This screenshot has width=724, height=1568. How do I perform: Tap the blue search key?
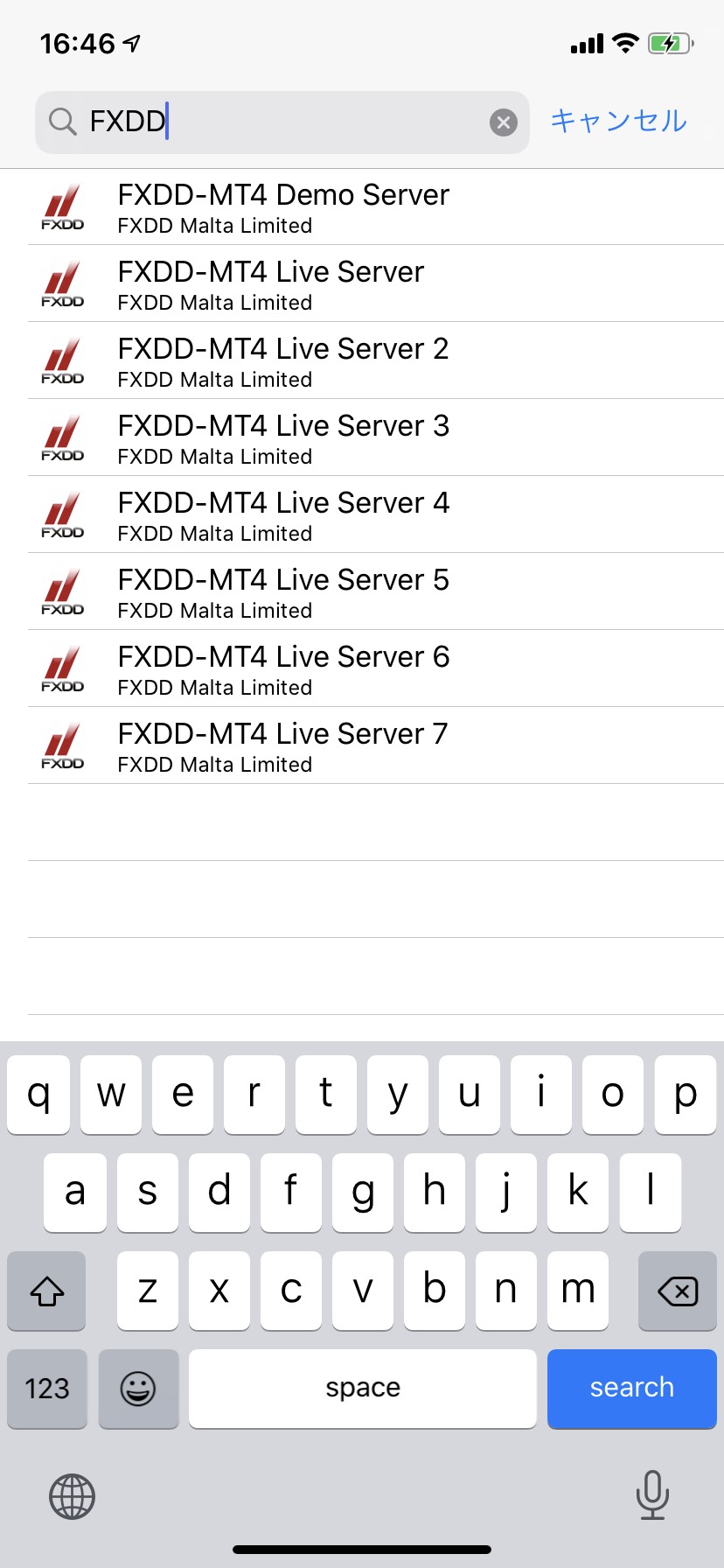click(x=632, y=1389)
